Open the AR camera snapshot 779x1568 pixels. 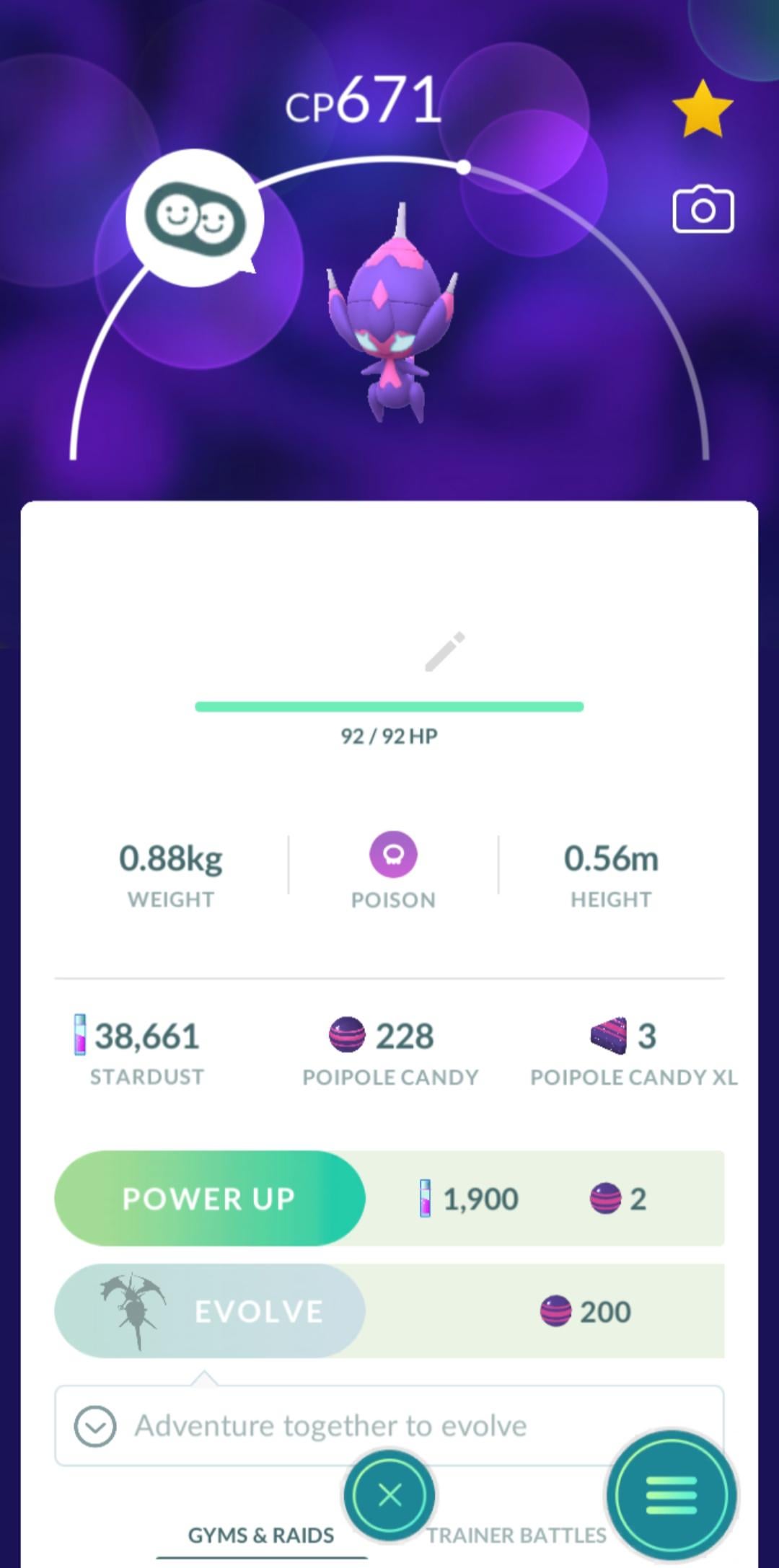[x=703, y=210]
